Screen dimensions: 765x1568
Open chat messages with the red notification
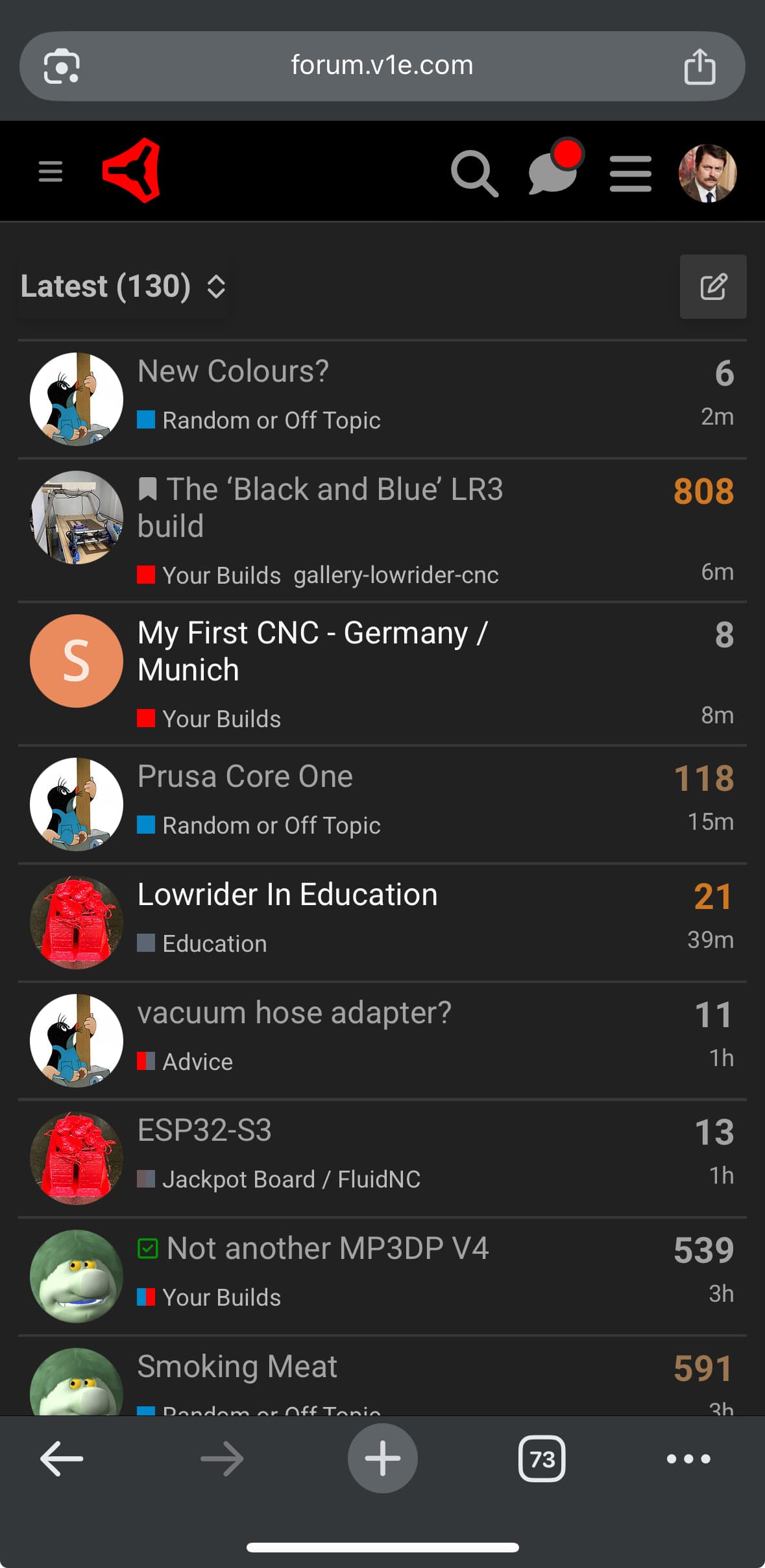pyautogui.click(x=549, y=175)
